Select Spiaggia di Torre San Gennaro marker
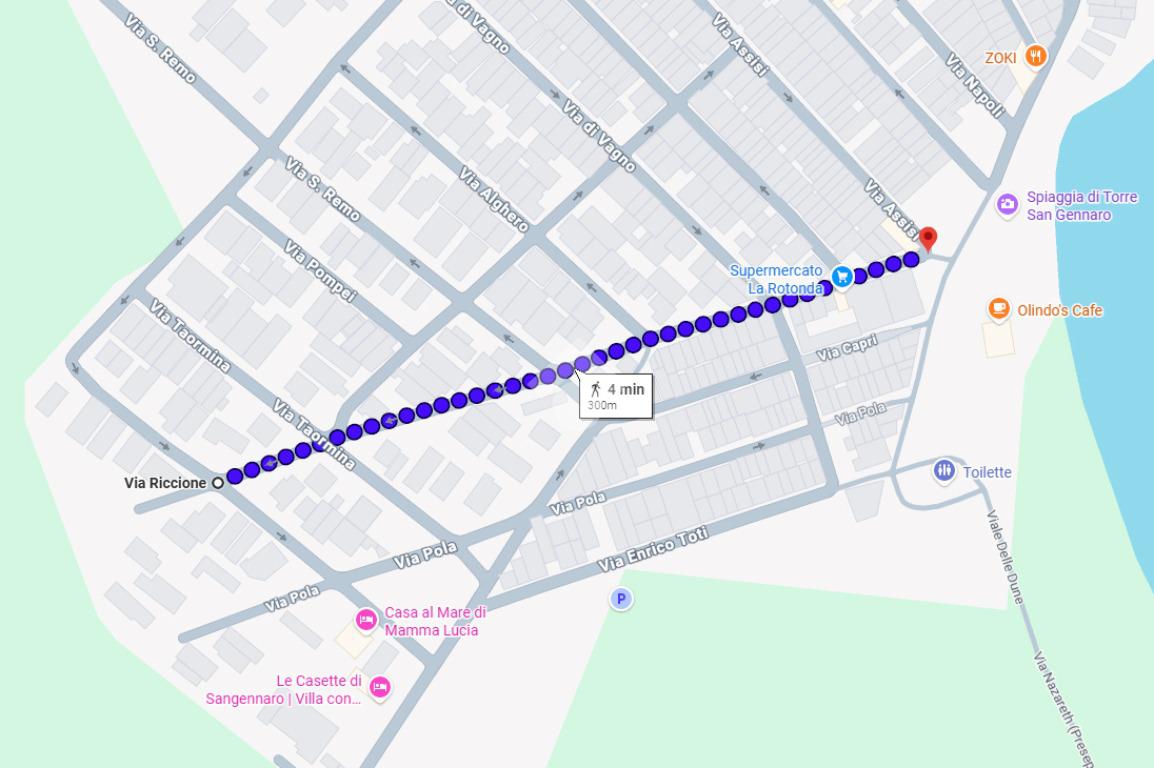The image size is (1154, 768). (1007, 205)
